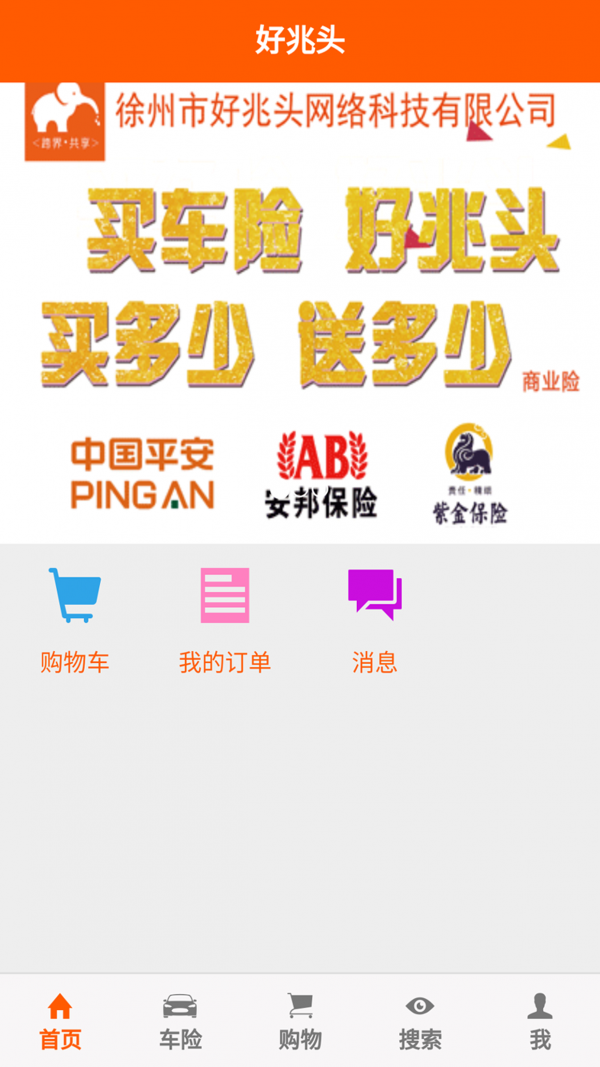
Task: Open the 消息 messages shortcut
Action: 375,618
